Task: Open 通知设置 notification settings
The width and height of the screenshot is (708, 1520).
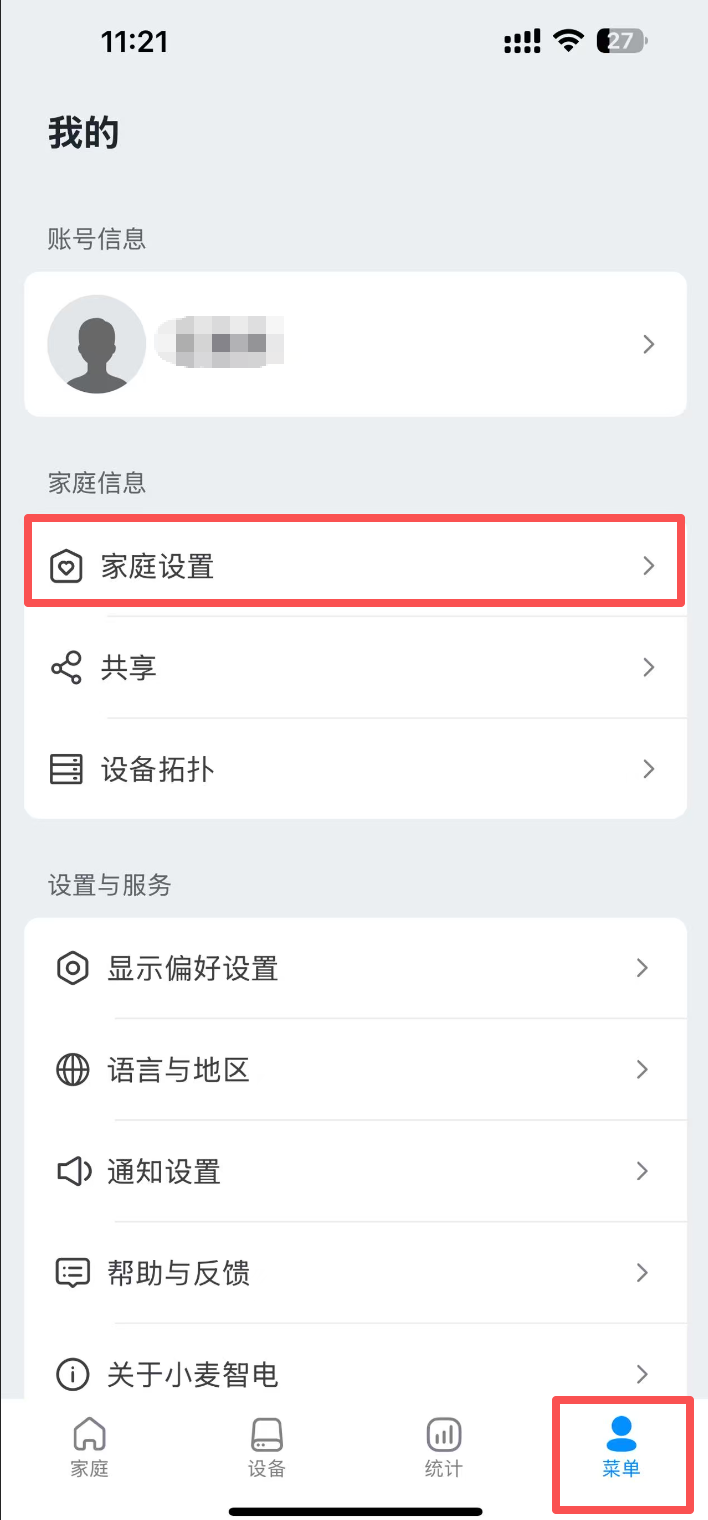Action: (354, 1171)
